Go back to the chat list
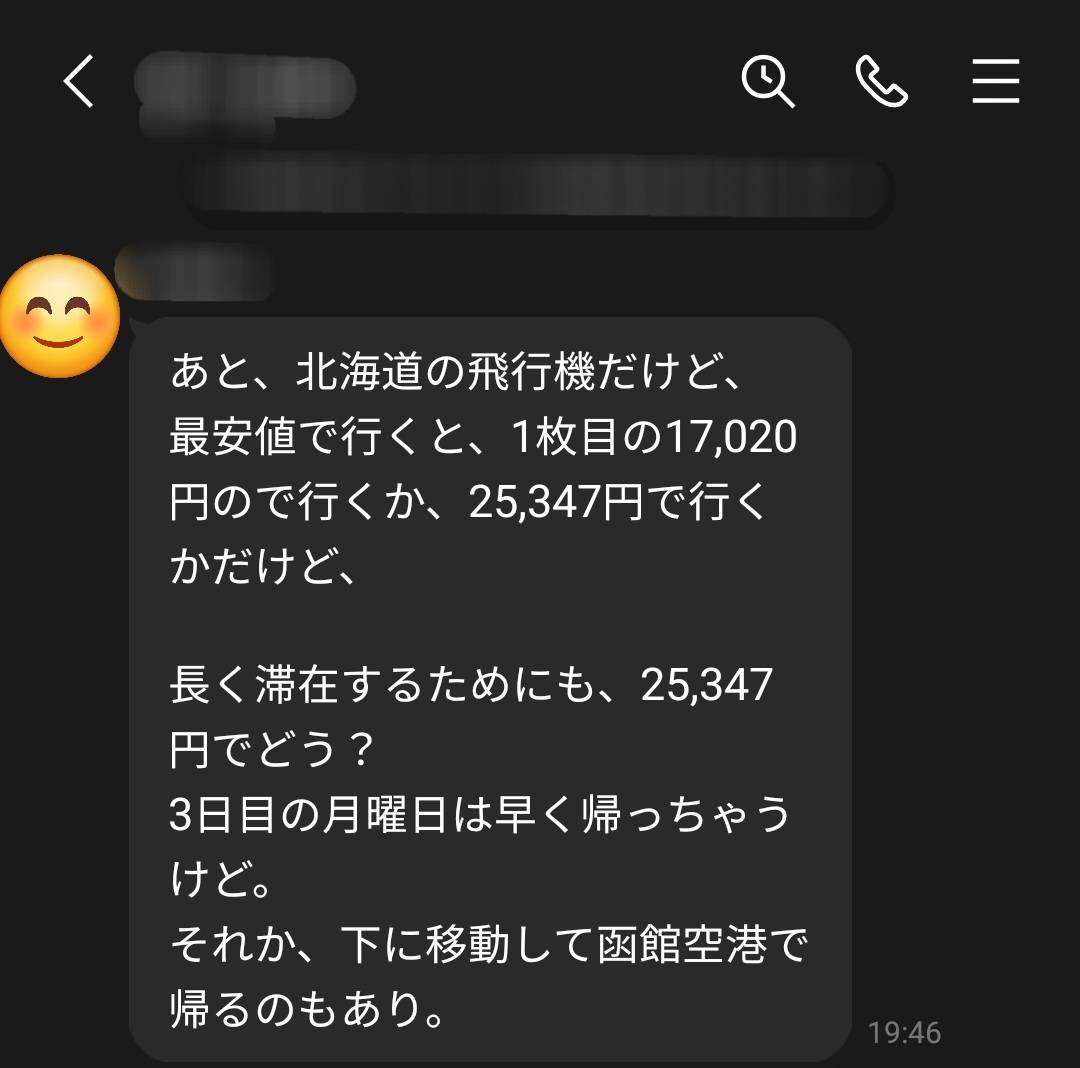1080x1068 pixels. (x=79, y=81)
